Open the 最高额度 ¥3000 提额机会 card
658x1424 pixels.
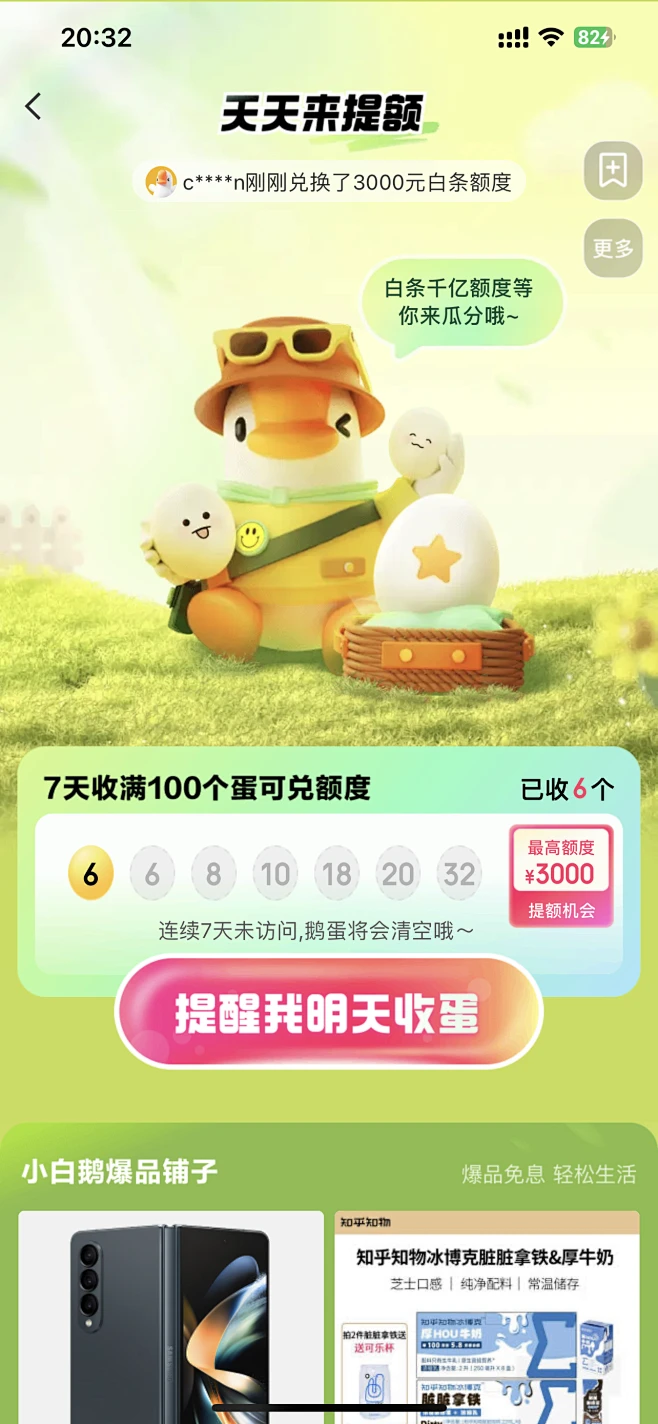tap(560, 875)
